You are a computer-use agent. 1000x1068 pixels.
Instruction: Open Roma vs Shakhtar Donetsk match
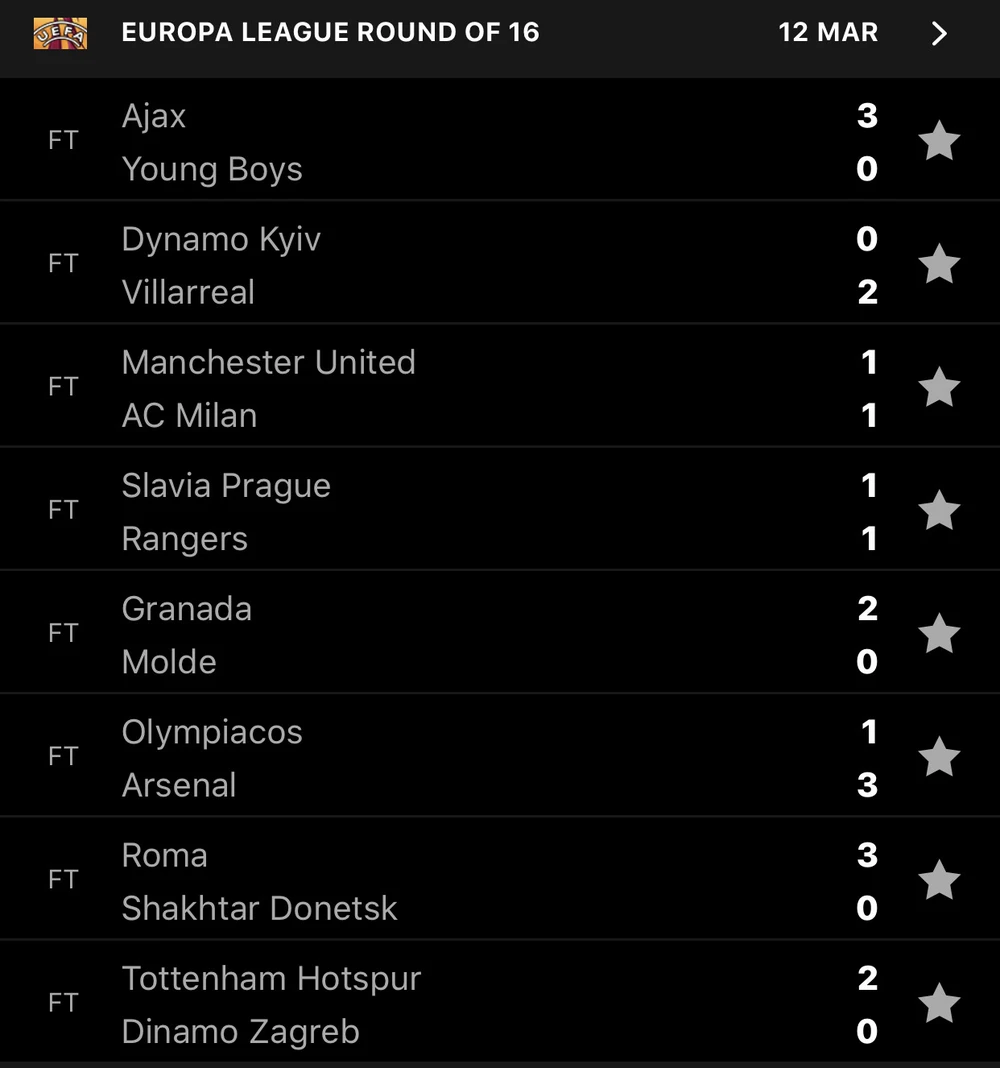pyautogui.click(x=450, y=880)
